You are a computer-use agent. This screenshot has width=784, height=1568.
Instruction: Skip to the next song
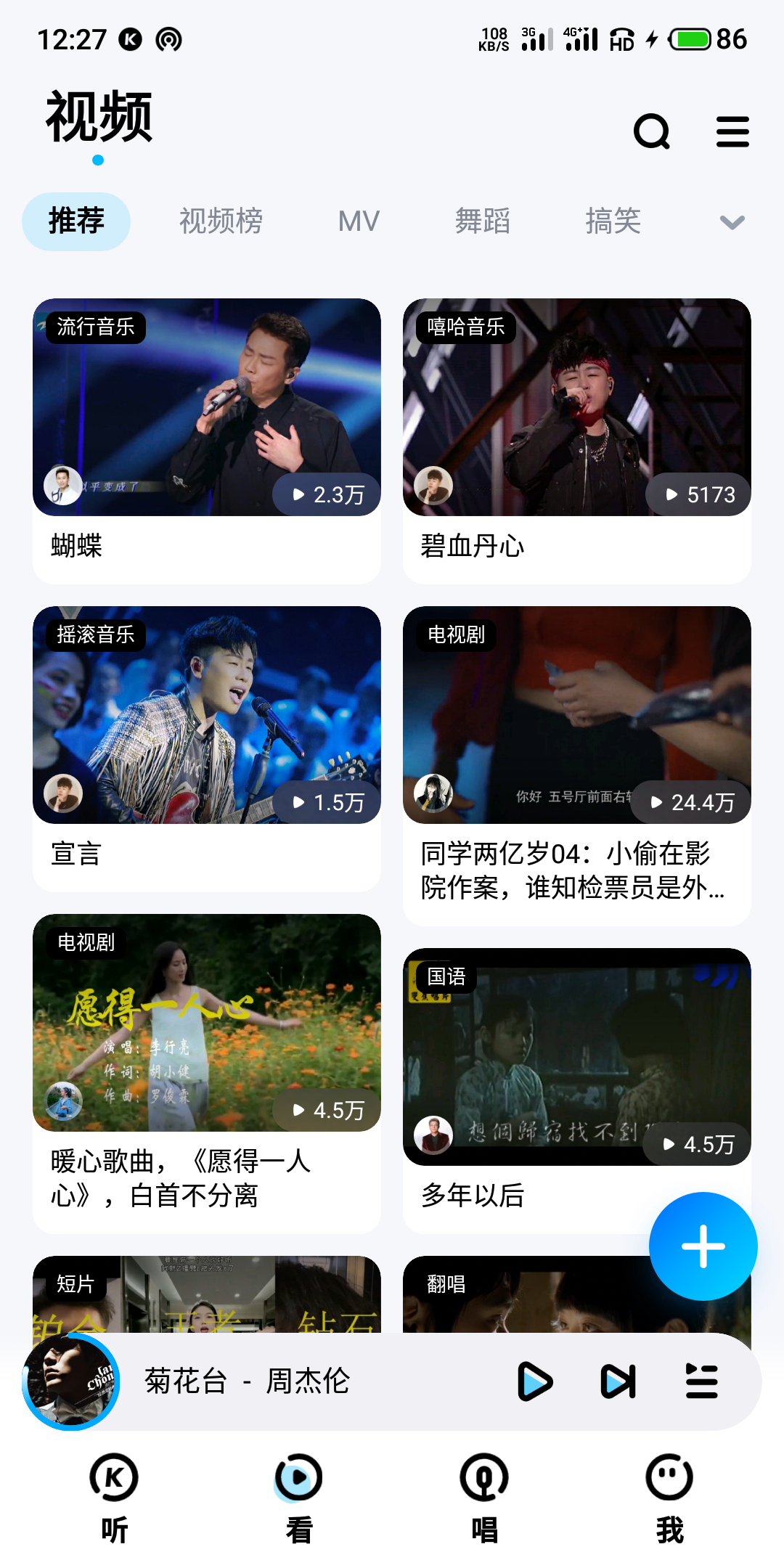618,1381
